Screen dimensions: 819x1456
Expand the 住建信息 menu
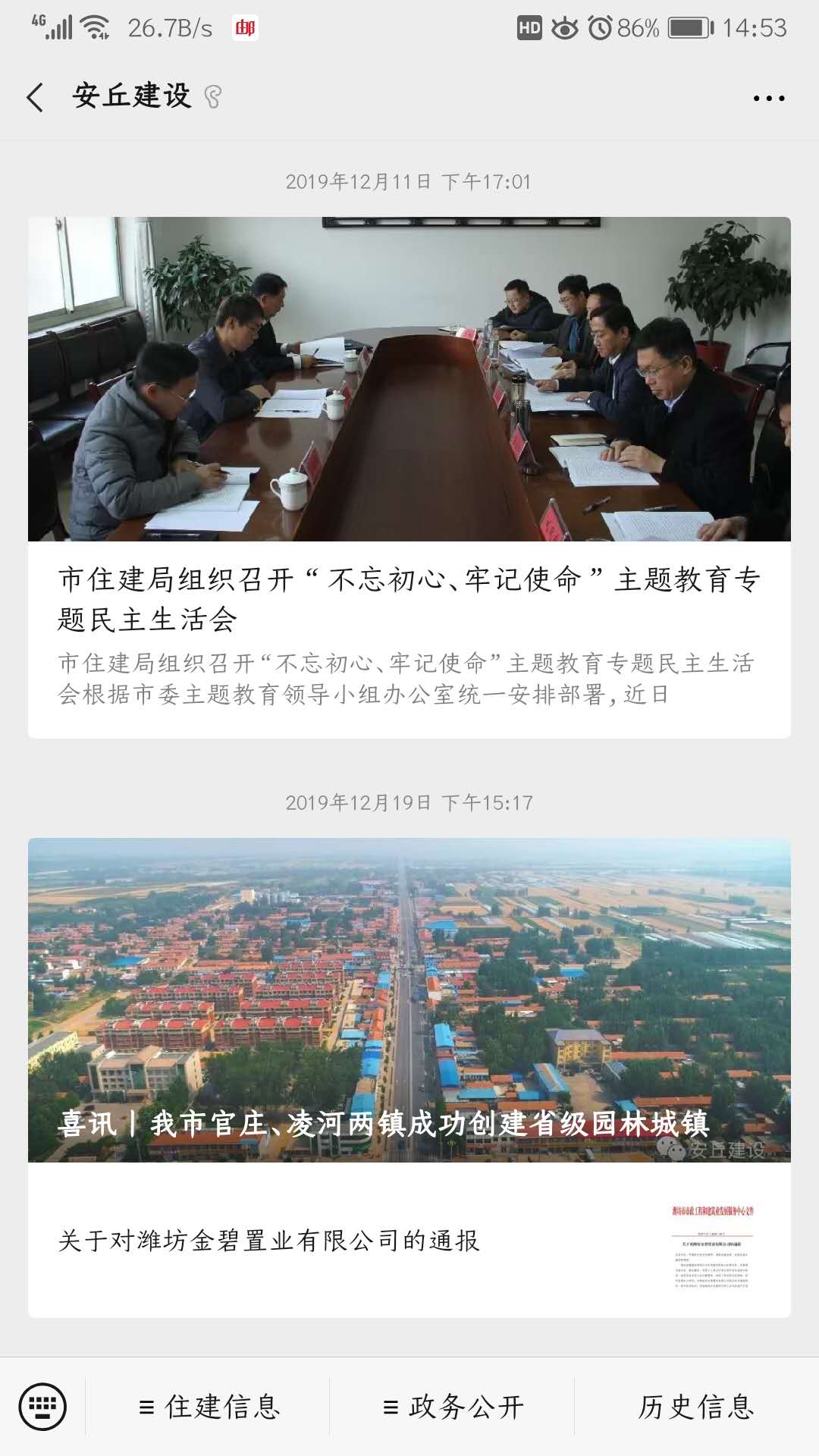(x=208, y=1407)
